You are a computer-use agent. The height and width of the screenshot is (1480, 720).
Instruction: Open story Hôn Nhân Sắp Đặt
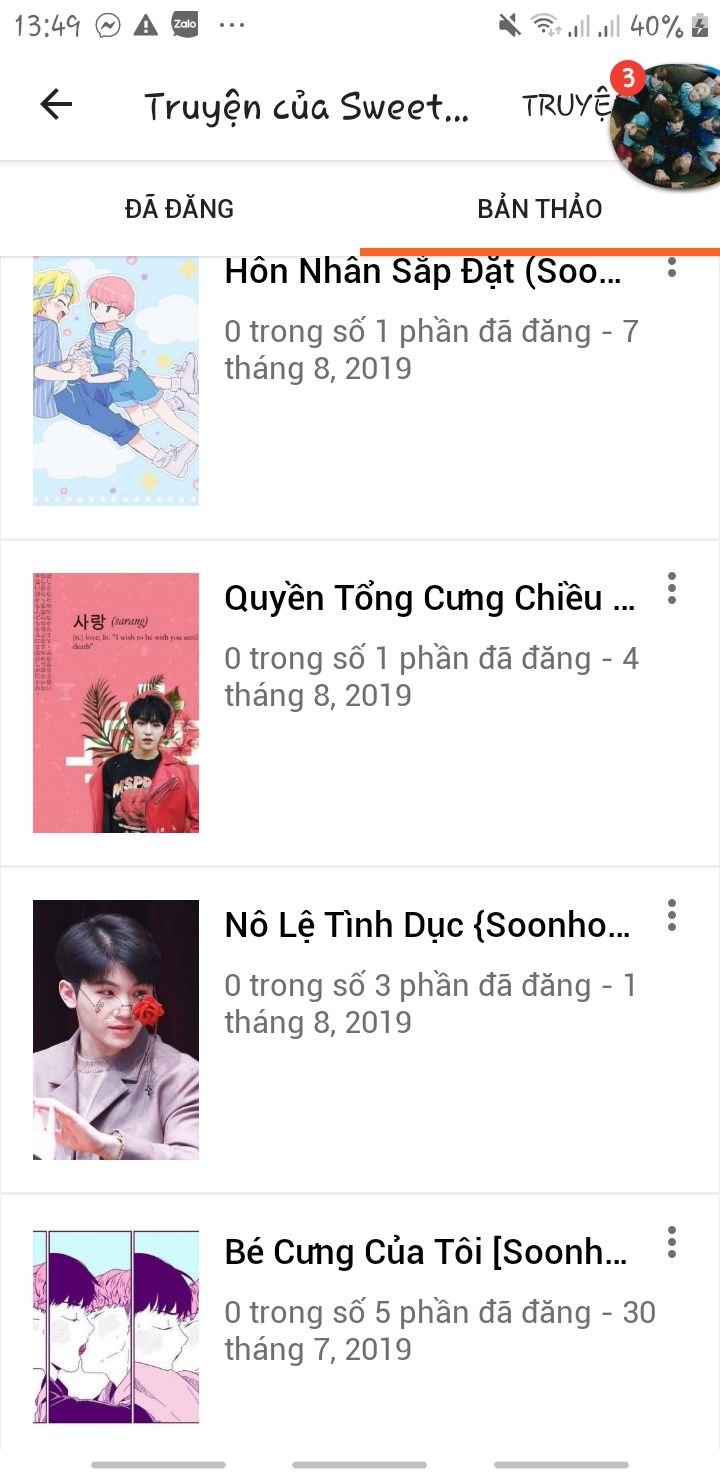point(422,272)
